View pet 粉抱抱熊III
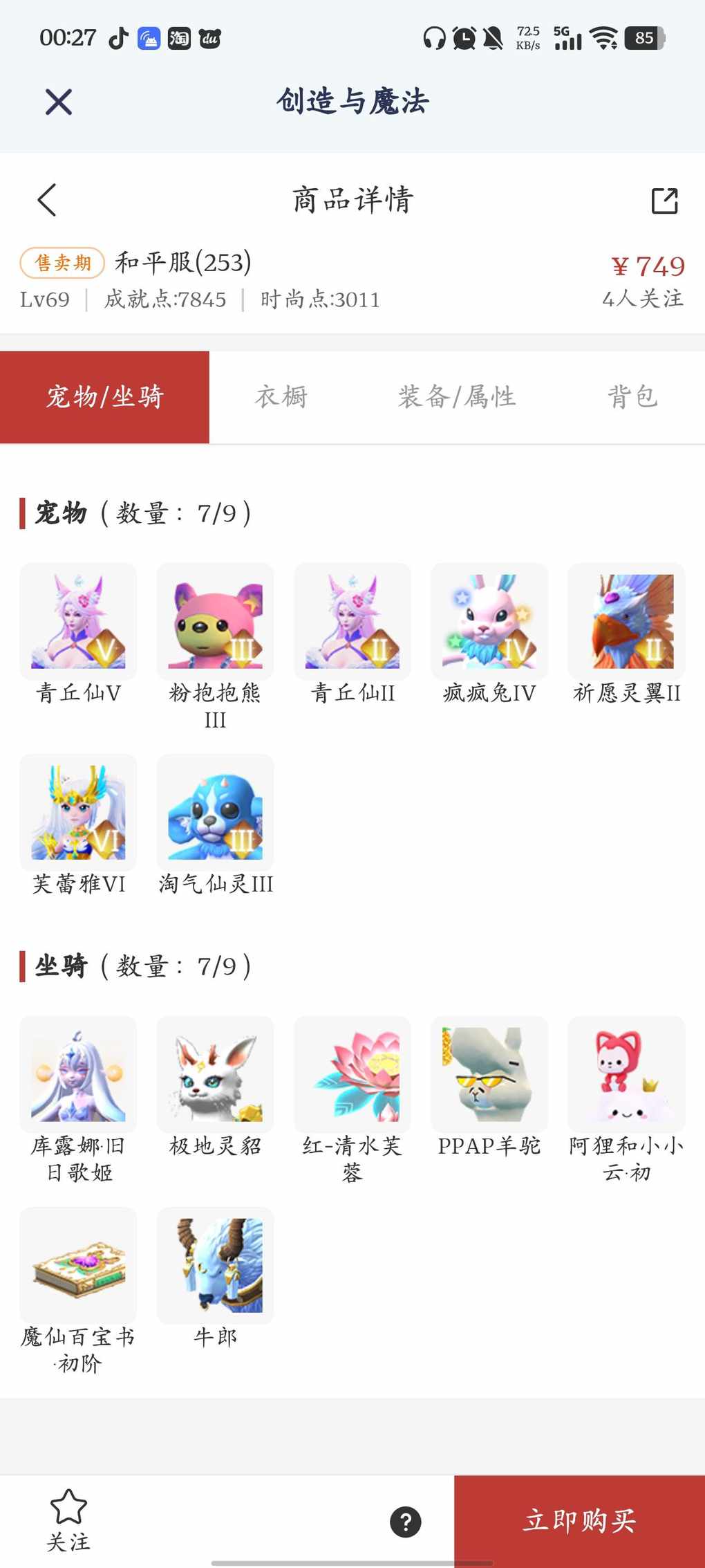The image size is (705, 1568). (215, 622)
